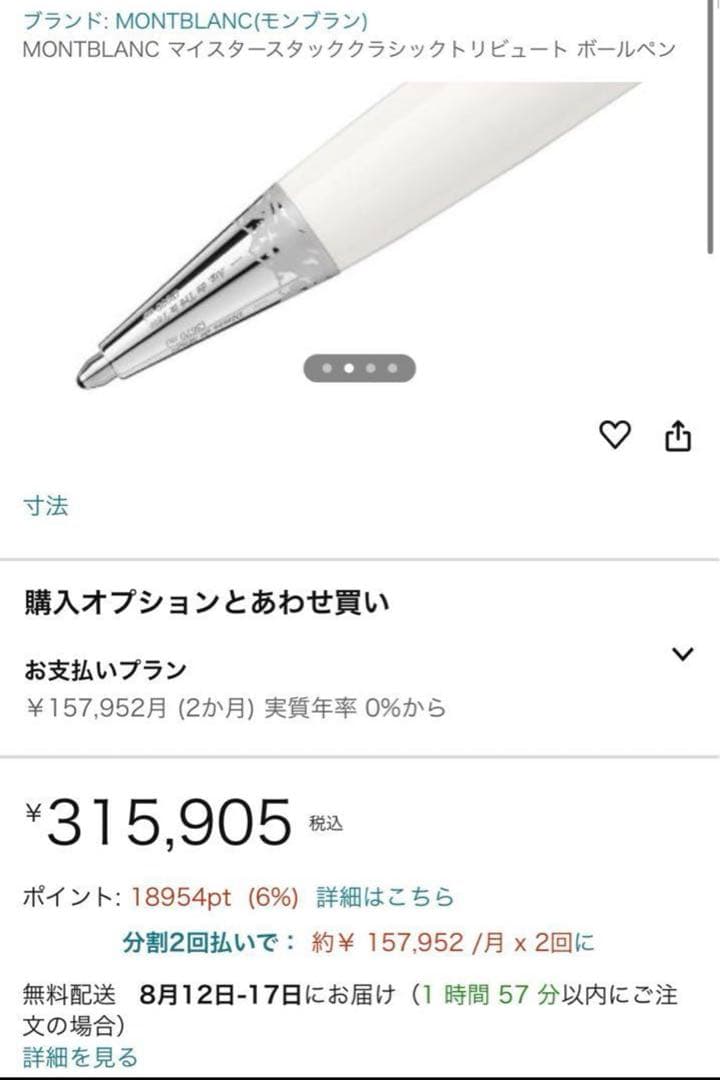Use the image carousel dot indicator strip

point(361,368)
